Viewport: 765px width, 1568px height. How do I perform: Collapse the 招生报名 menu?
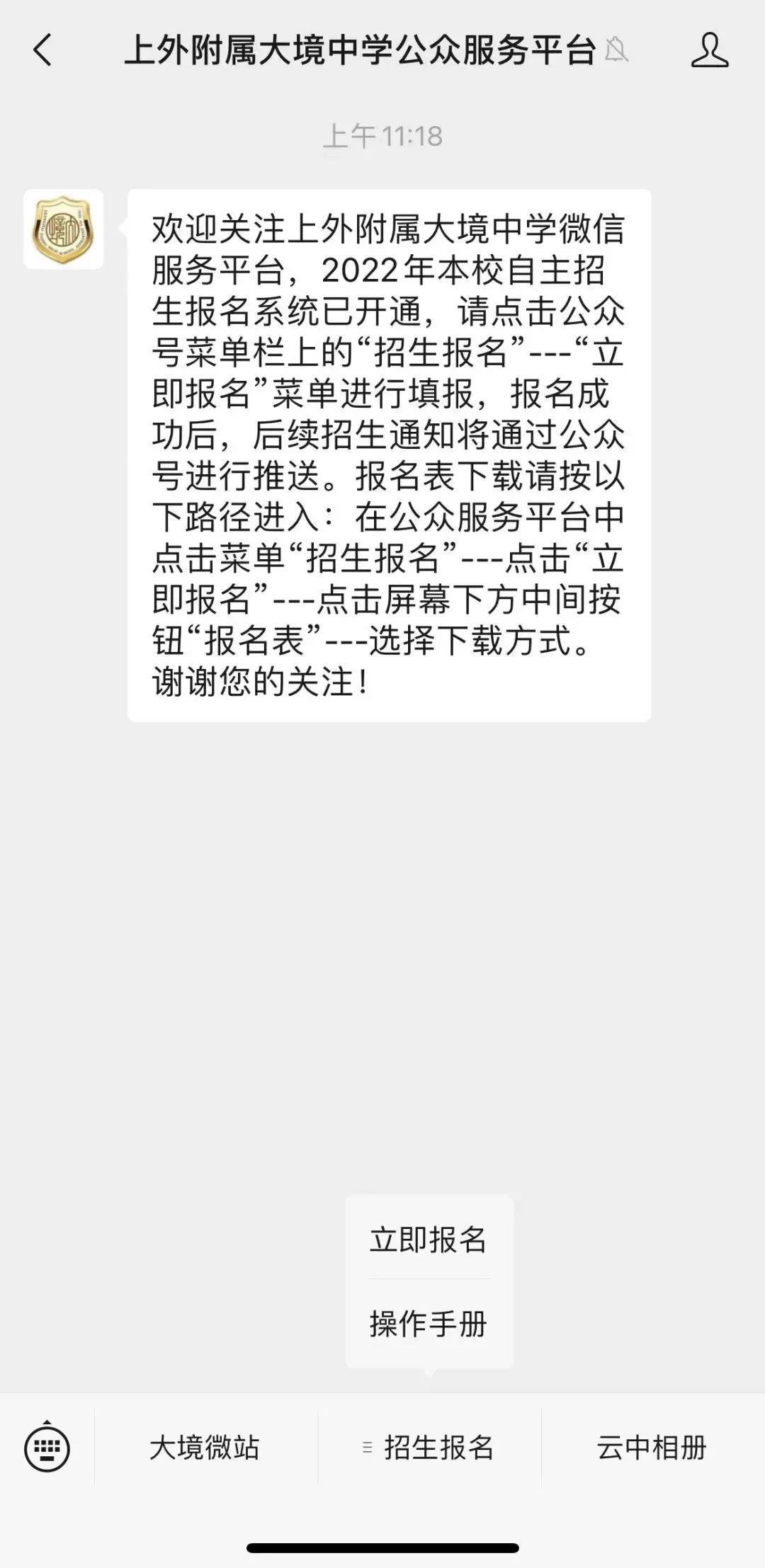click(429, 1448)
